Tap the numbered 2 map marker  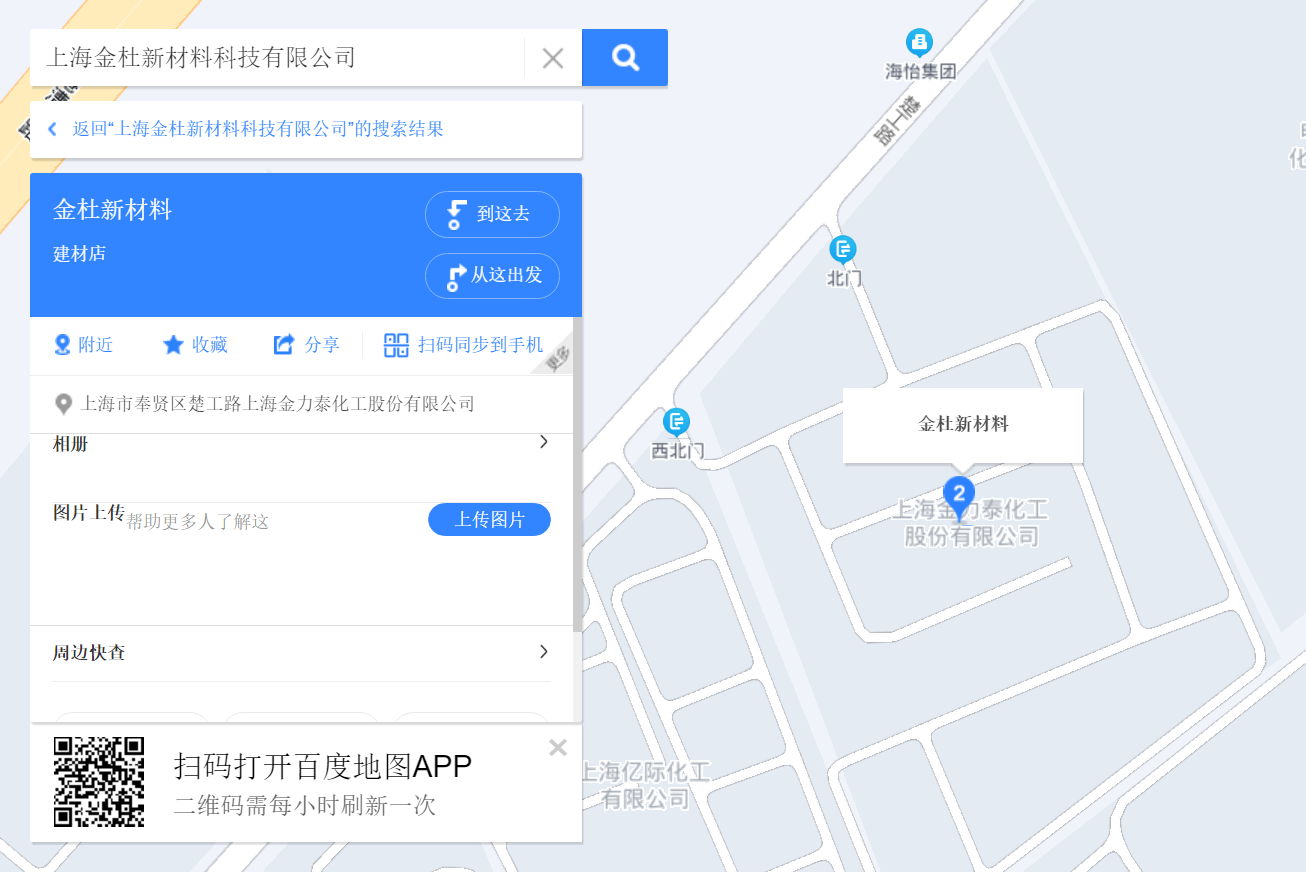click(x=959, y=495)
